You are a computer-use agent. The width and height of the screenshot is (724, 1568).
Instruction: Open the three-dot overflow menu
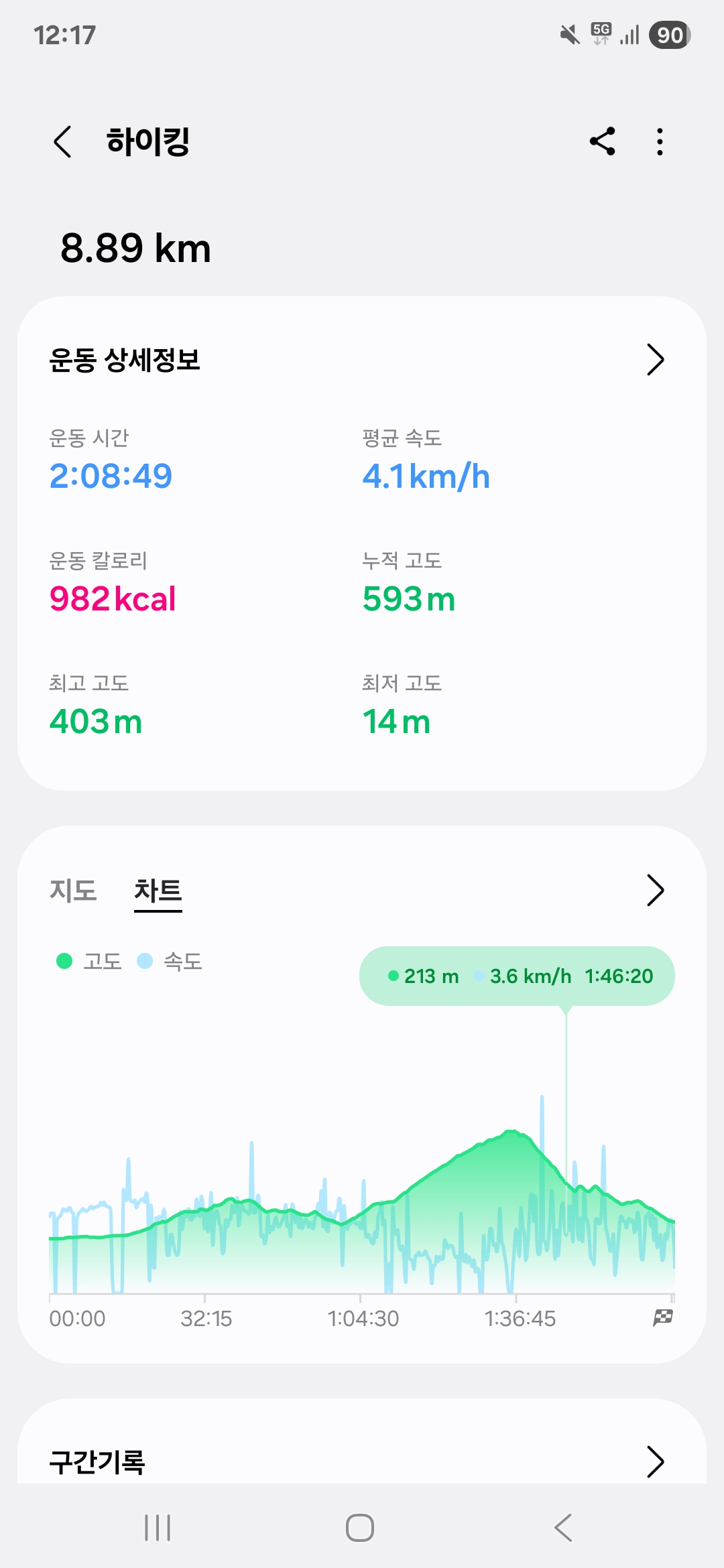point(660,141)
